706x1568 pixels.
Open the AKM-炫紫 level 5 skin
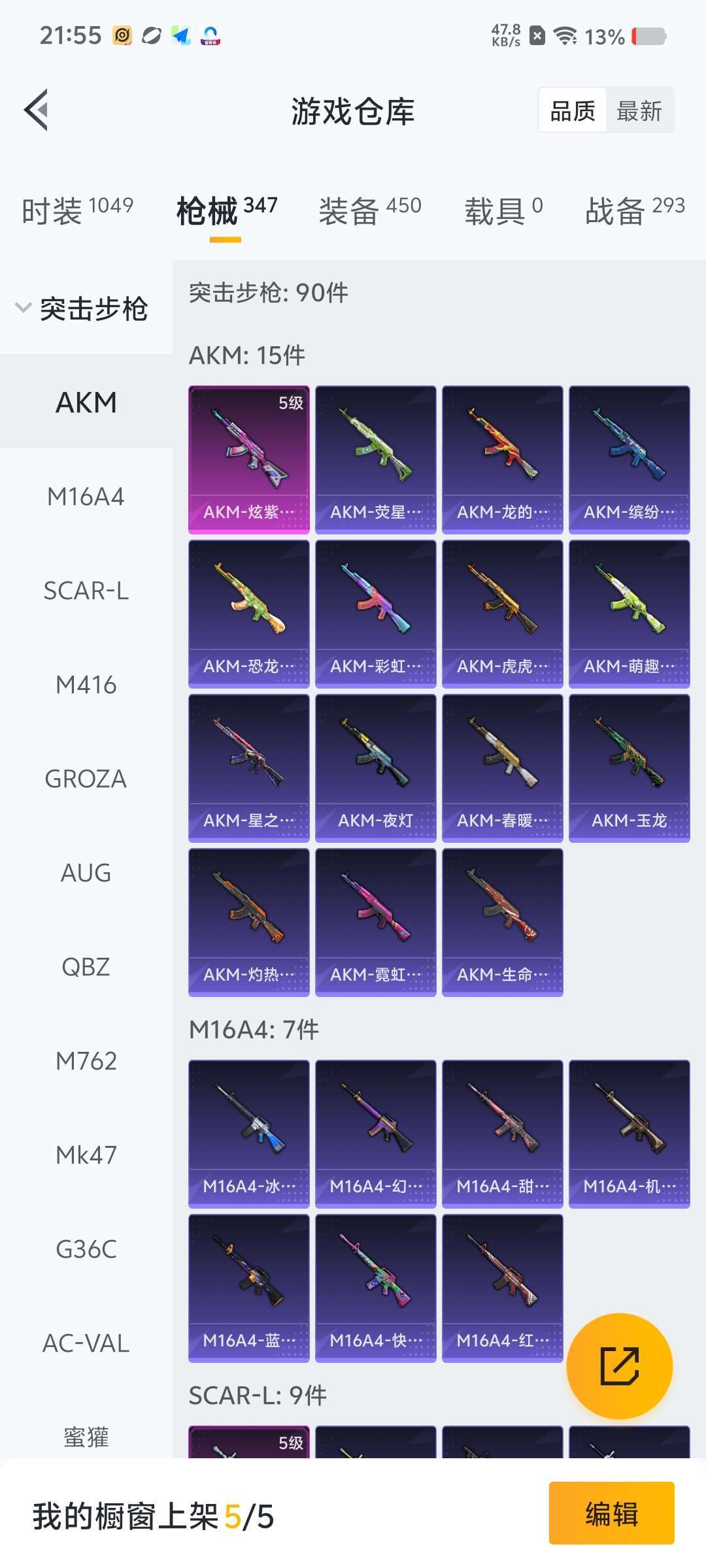click(x=249, y=460)
